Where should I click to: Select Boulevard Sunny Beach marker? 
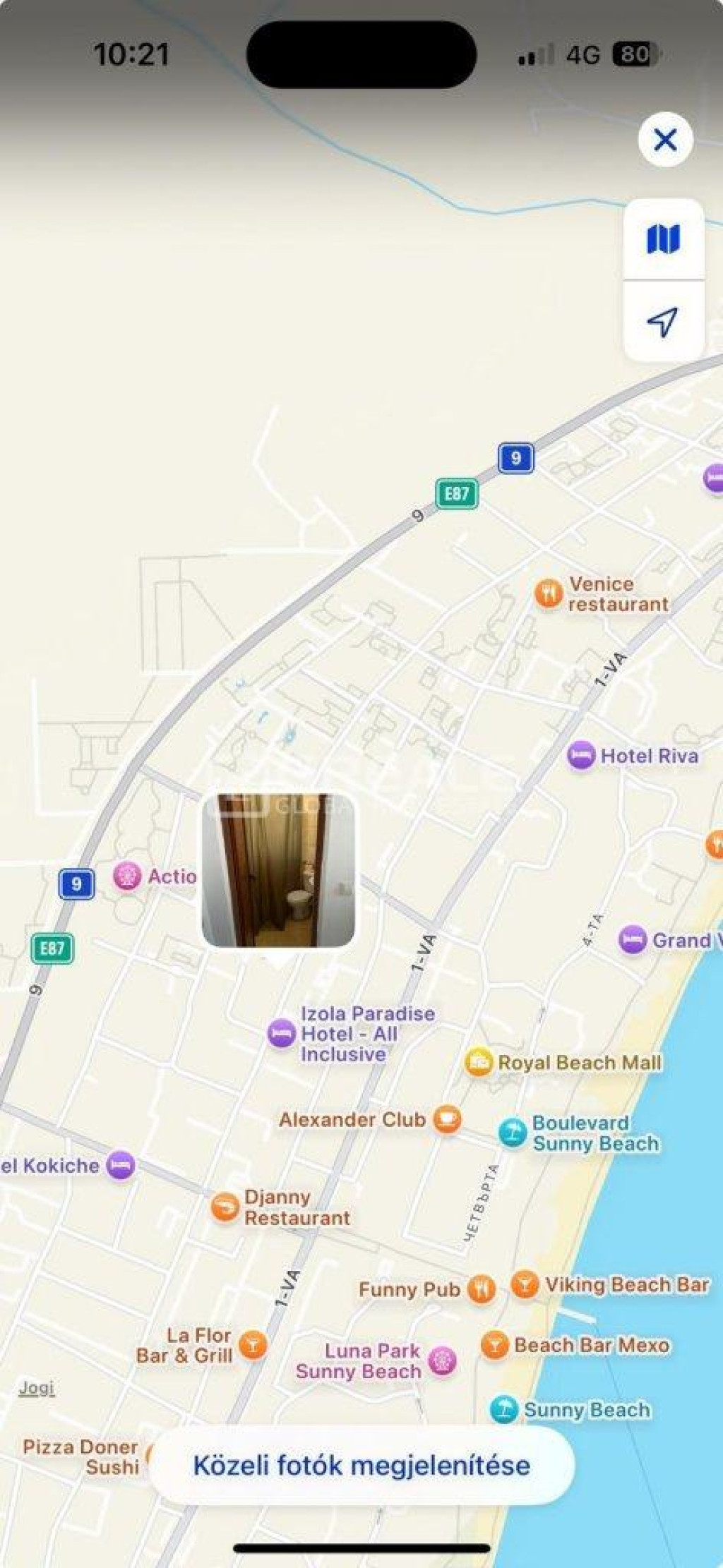(x=512, y=1133)
